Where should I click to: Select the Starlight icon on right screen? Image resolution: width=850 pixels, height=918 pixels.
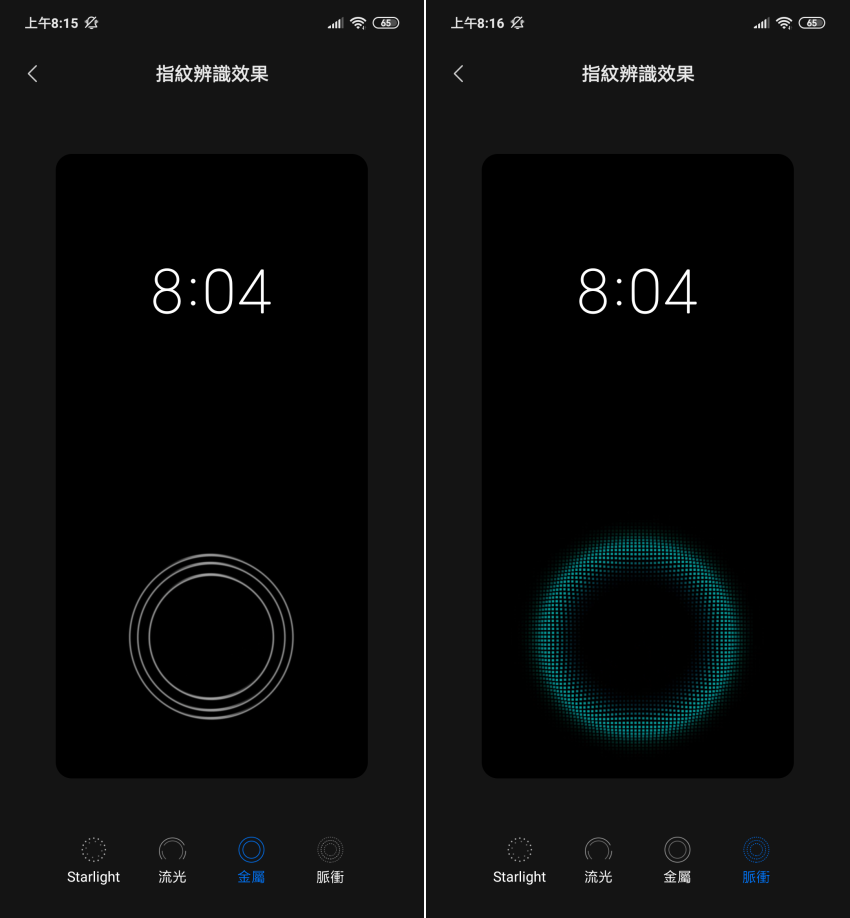coord(519,847)
